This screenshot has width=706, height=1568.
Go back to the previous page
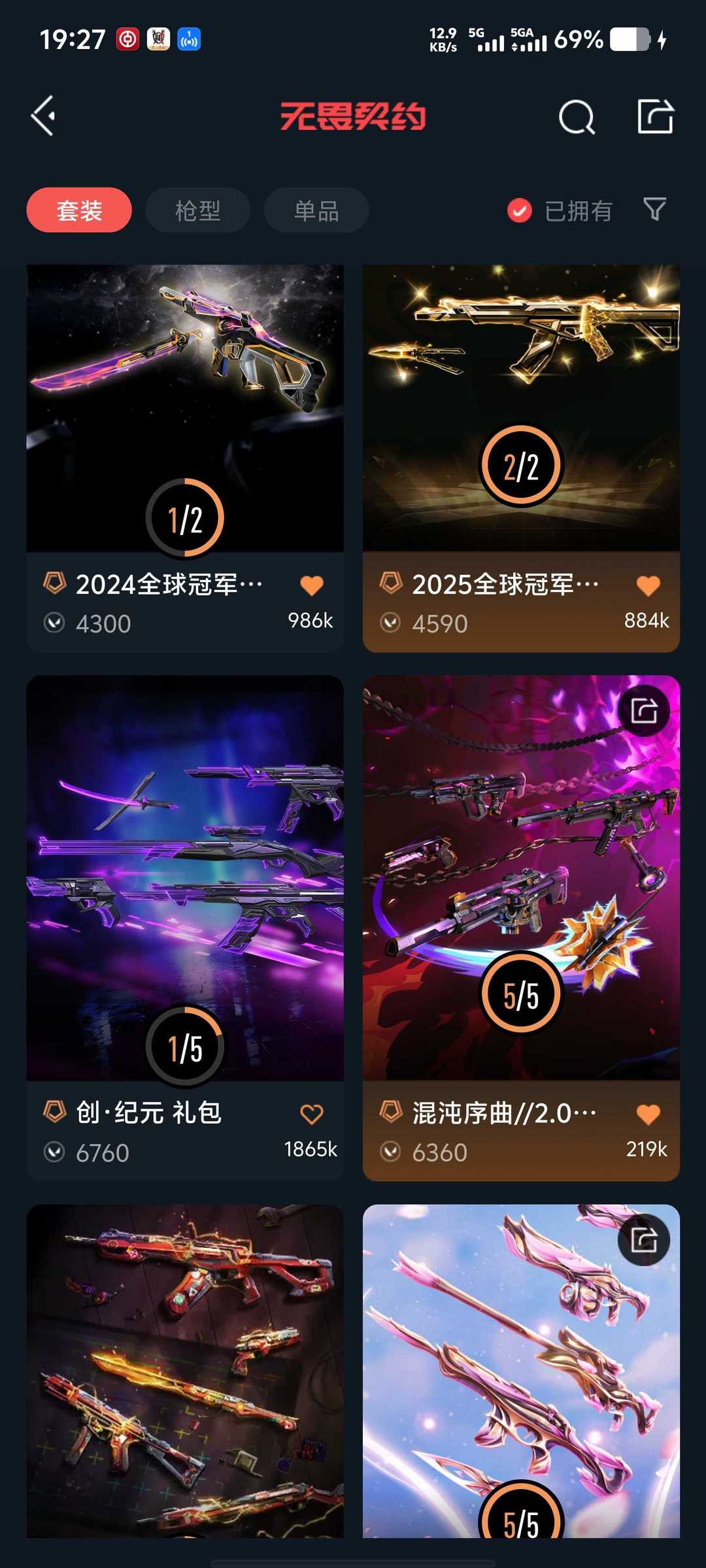click(x=44, y=116)
